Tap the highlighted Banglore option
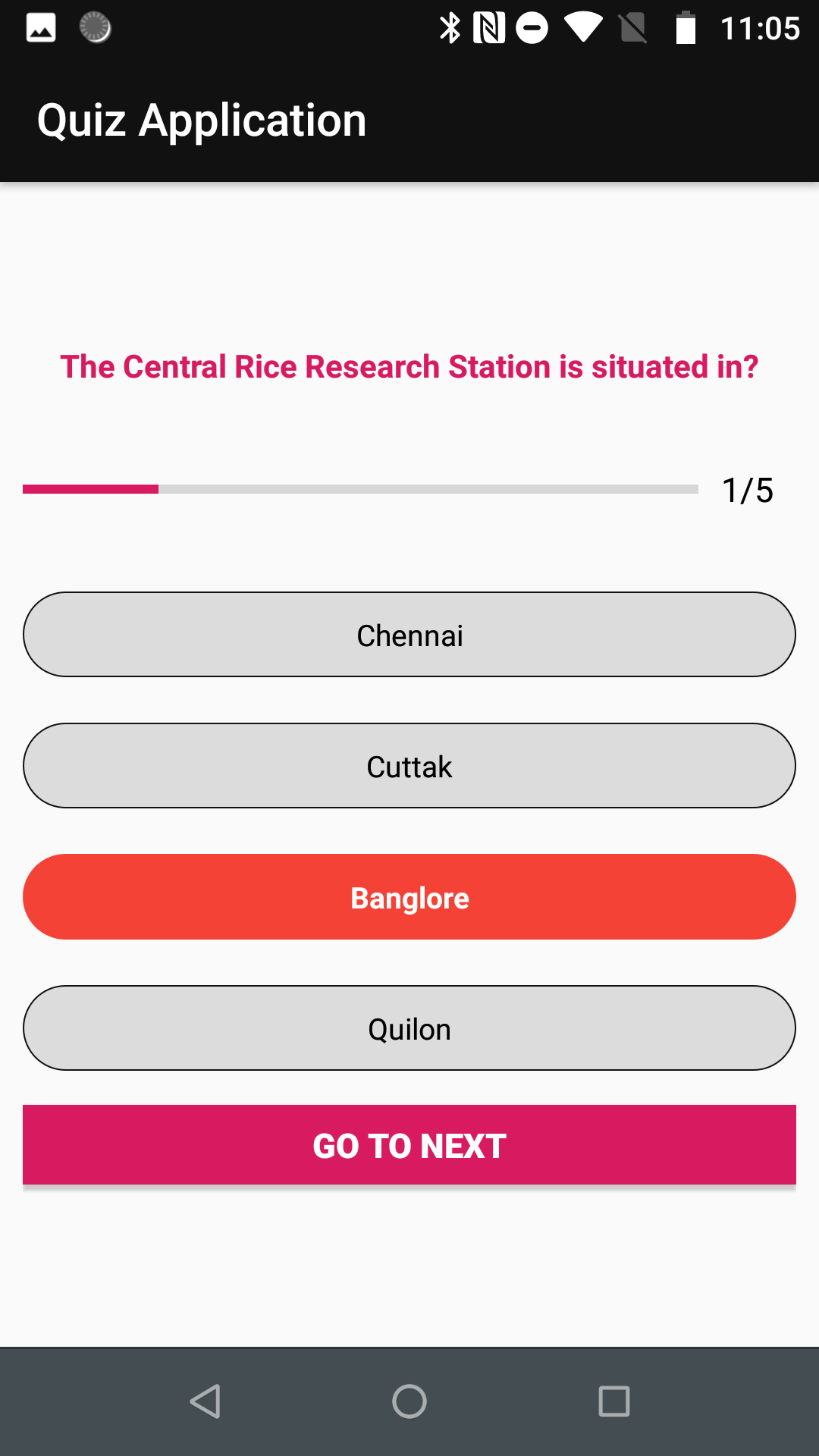819x1456 pixels. pos(409,897)
